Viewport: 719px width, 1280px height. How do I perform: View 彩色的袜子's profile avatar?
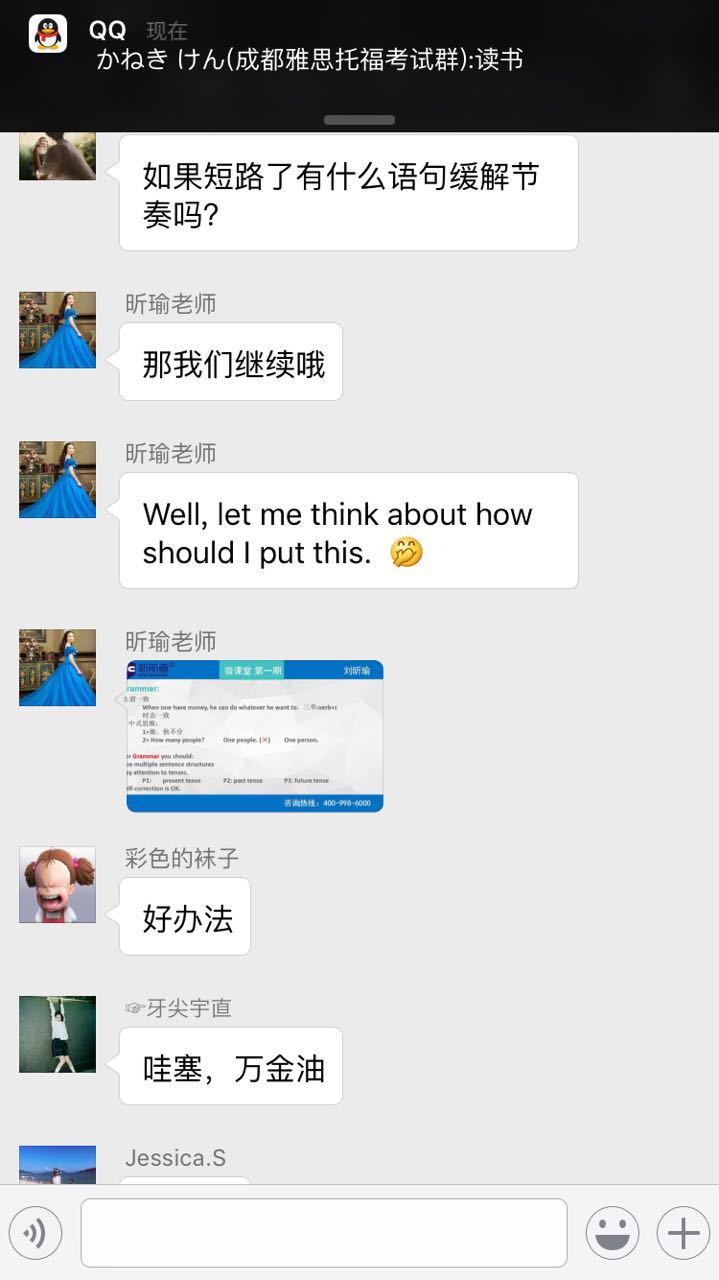pos(57,885)
